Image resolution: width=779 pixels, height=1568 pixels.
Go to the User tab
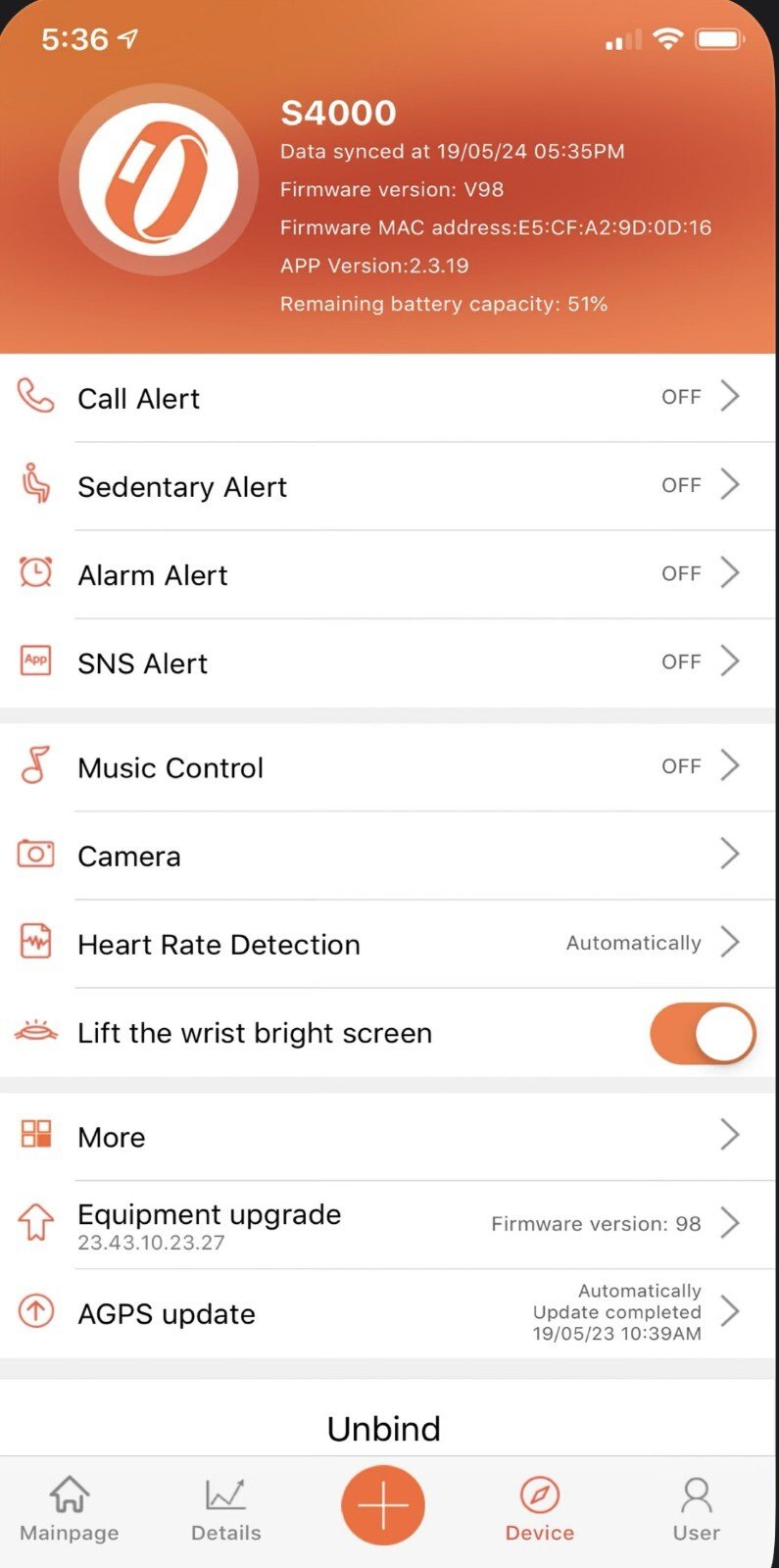pyautogui.click(x=696, y=1509)
